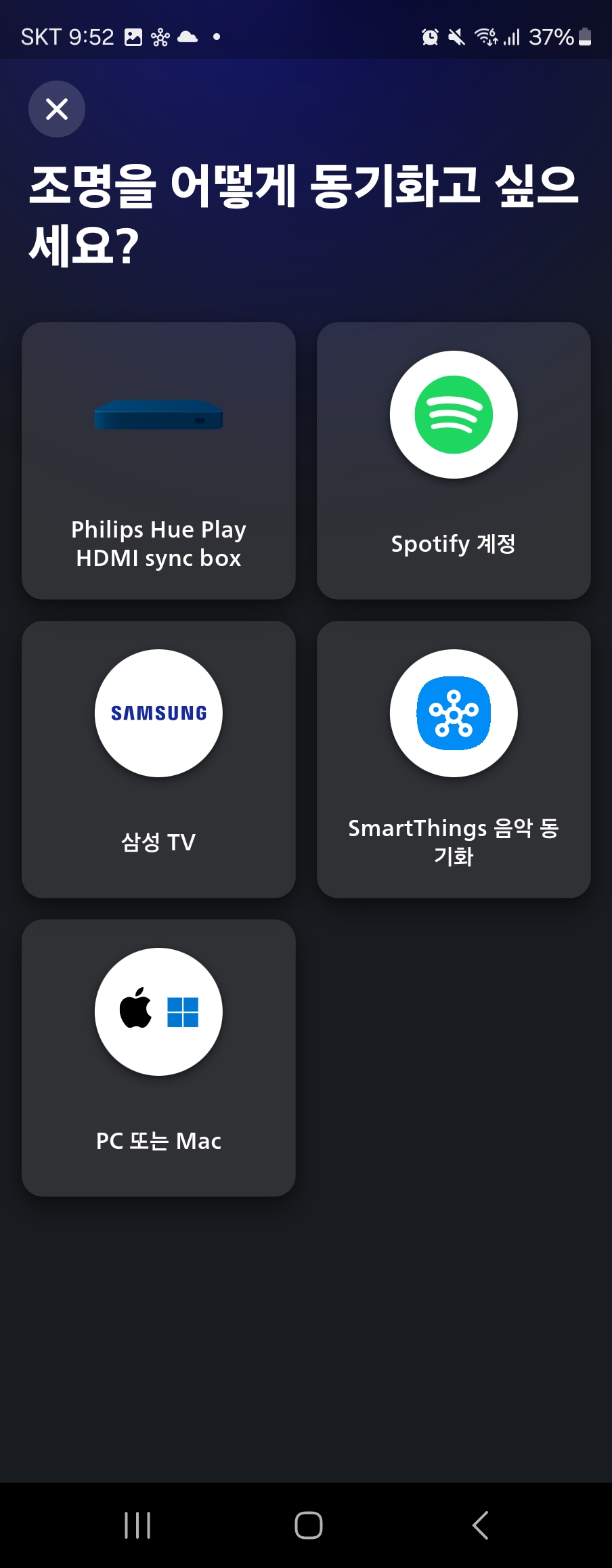Open the 삼성 TV sync option
This screenshot has width=612, height=1568.
tap(158, 759)
